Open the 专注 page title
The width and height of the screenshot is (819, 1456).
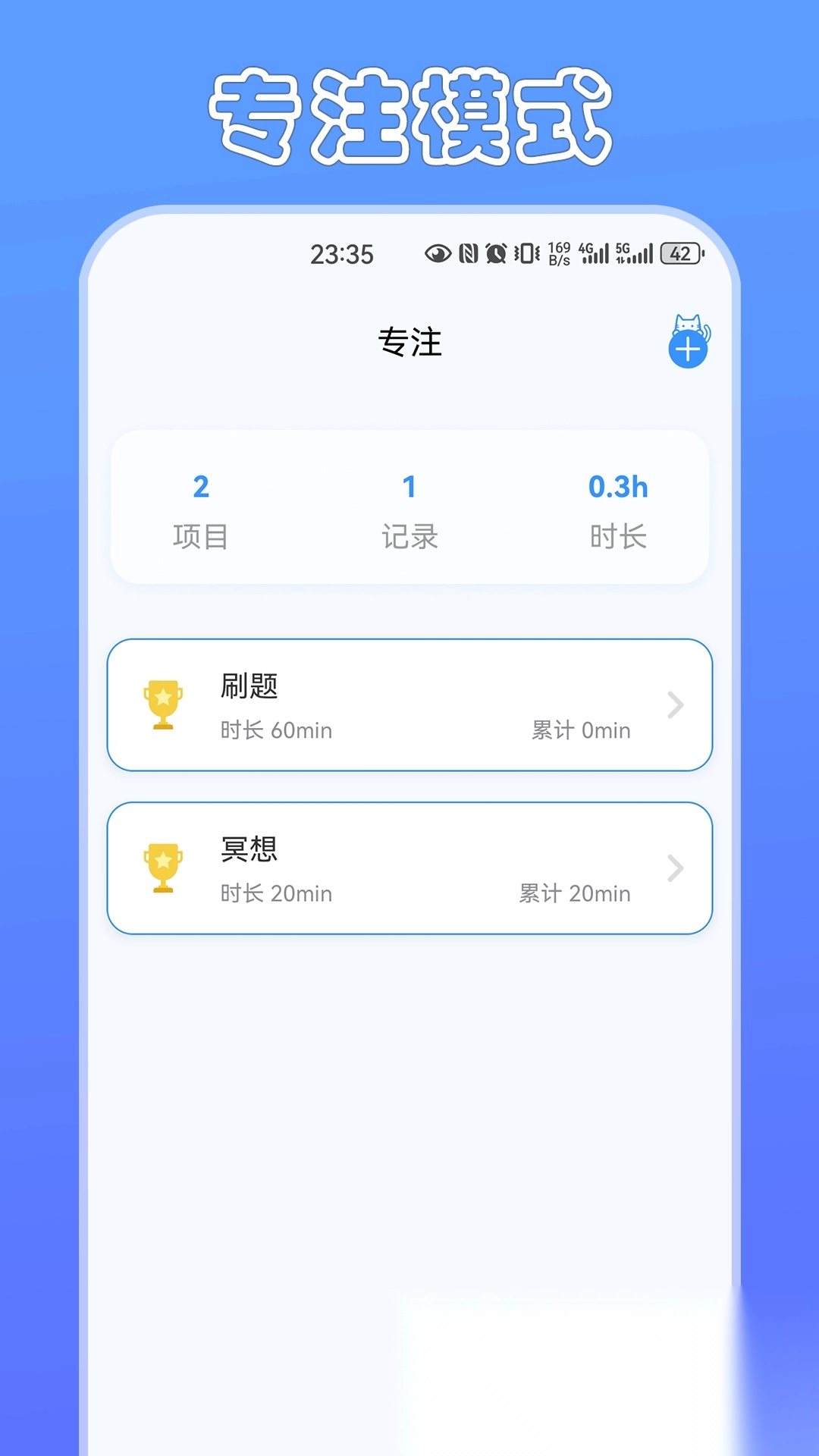coord(409,344)
